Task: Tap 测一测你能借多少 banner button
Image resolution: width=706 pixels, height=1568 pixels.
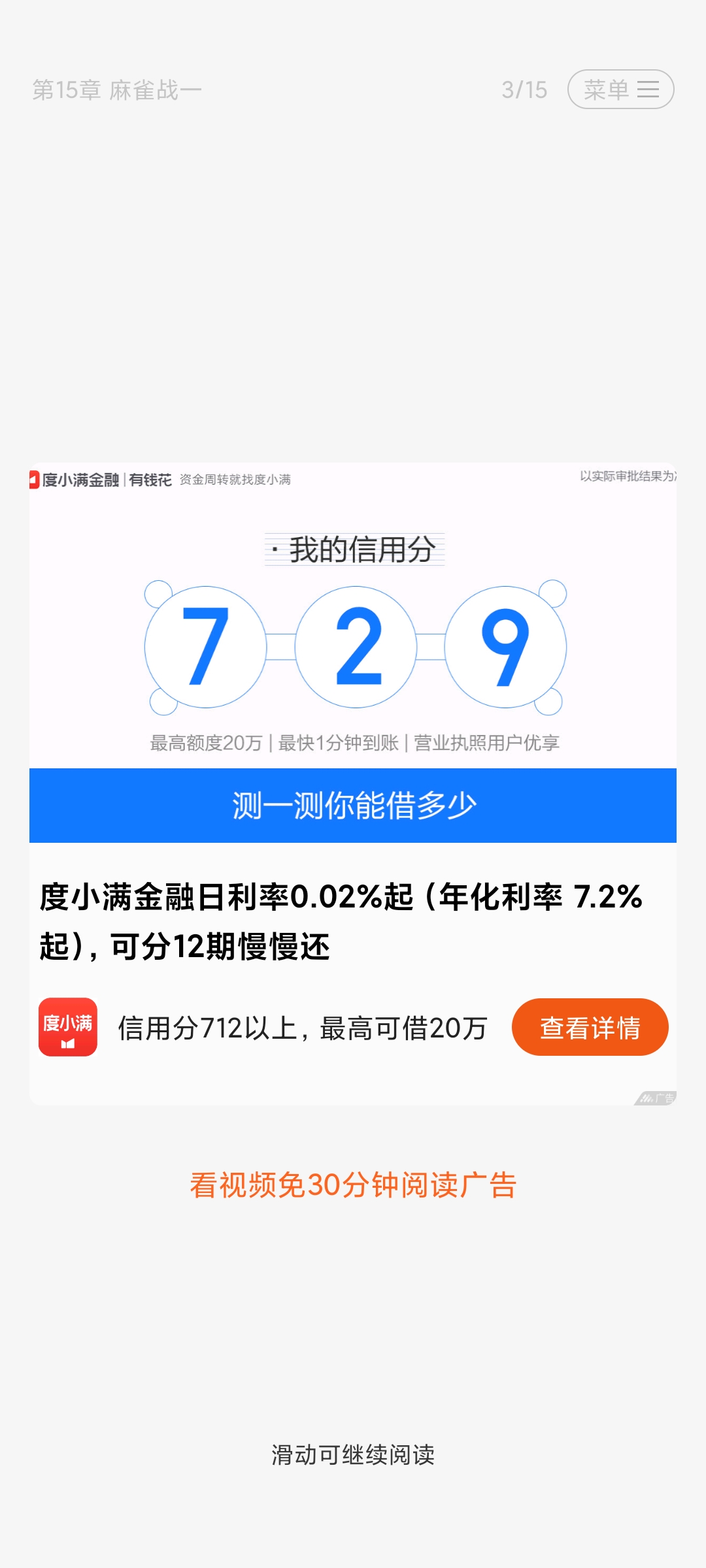Action: point(353,805)
